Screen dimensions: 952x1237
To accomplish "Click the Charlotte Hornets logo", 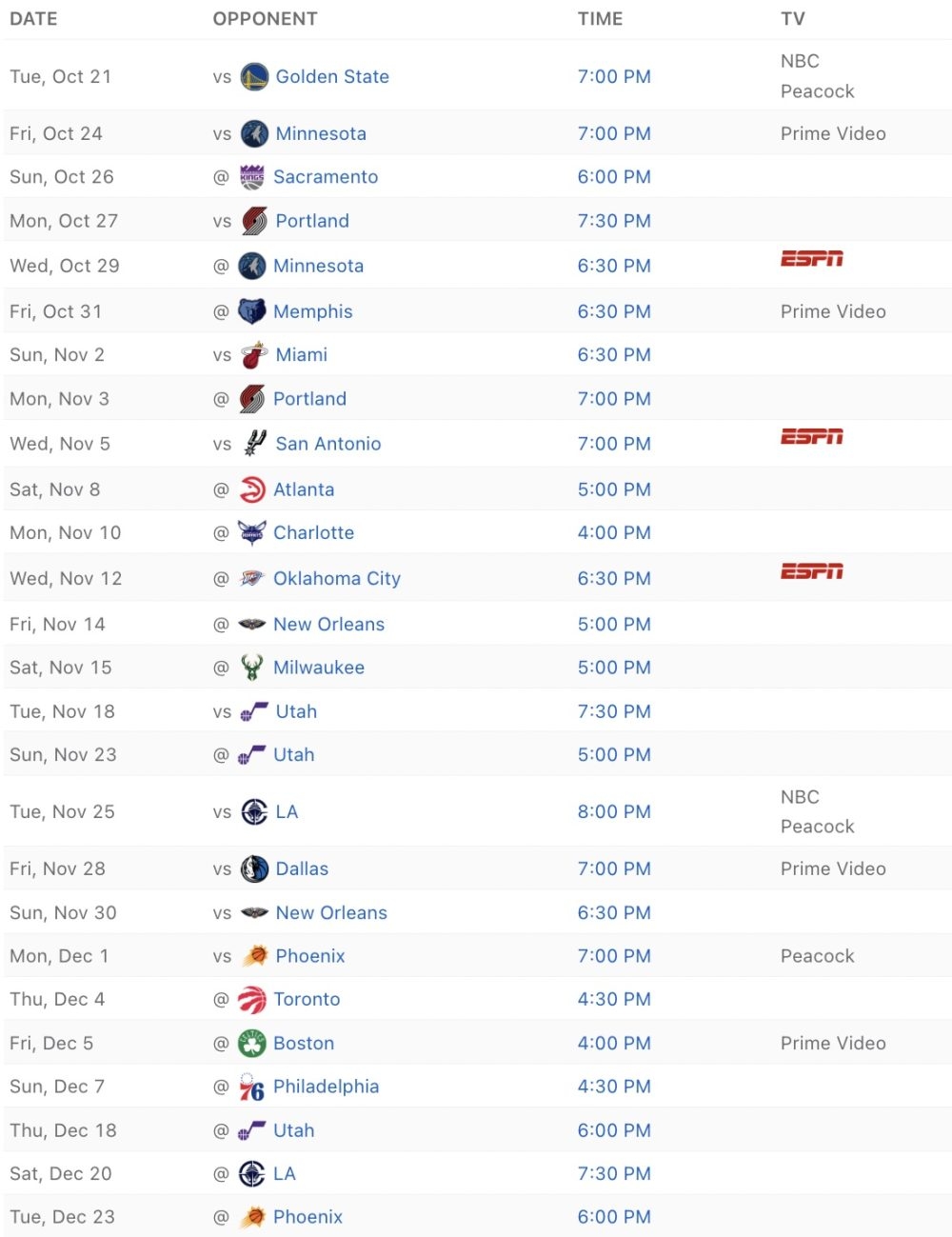I will pos(253,532).
